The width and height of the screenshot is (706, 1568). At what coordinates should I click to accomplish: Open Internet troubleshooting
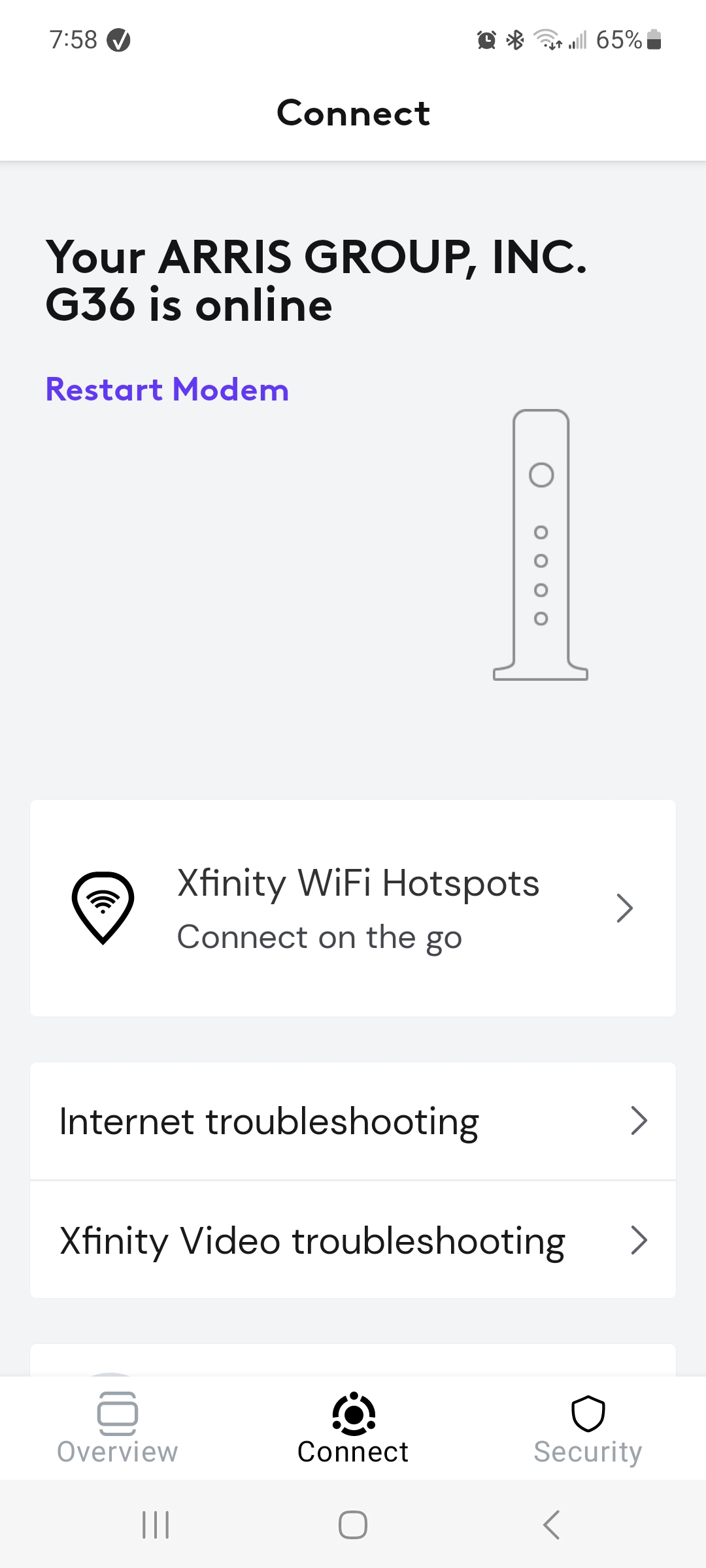(353, 1122)
